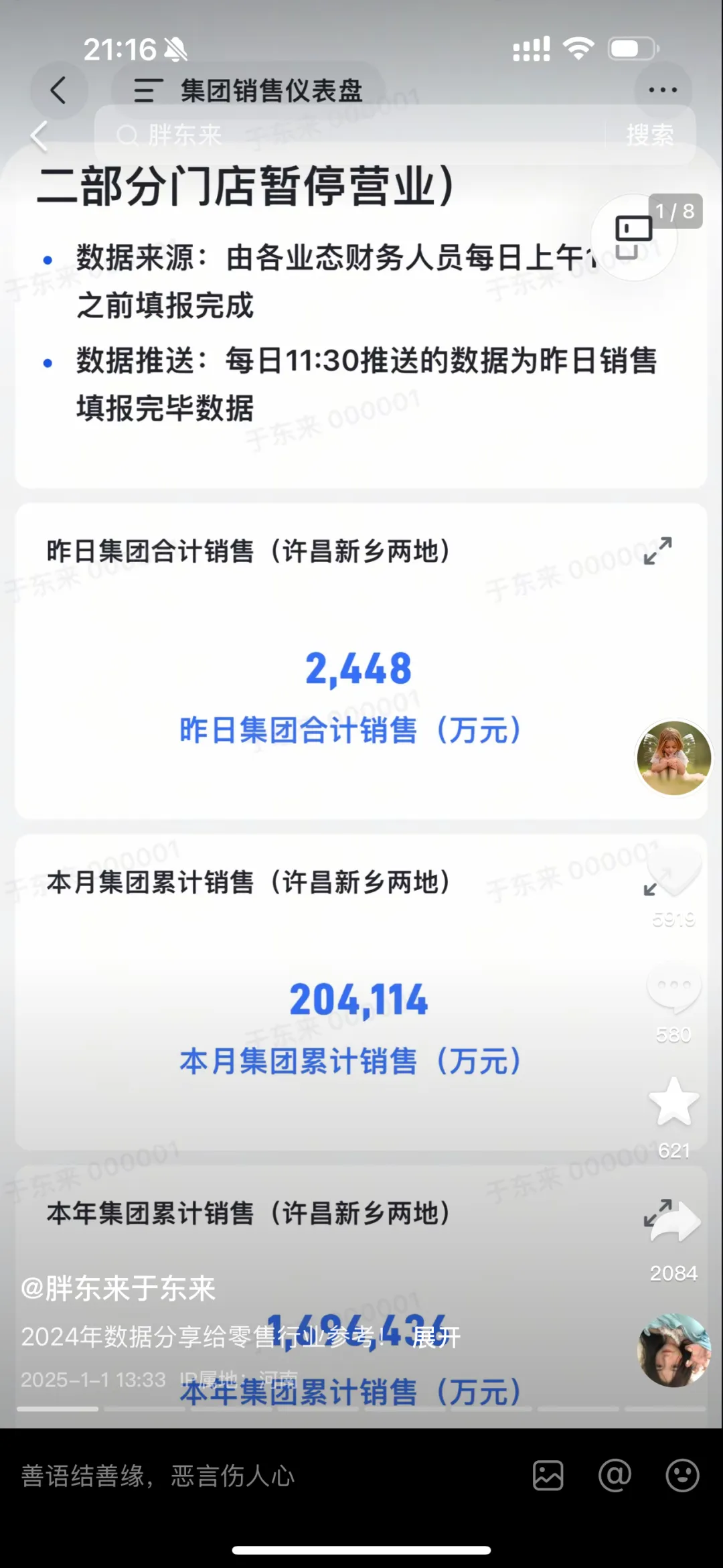Screen dimensions: 723x1568
Task: Add the post to favorites with the star
Action: (x=673, y=1102)
